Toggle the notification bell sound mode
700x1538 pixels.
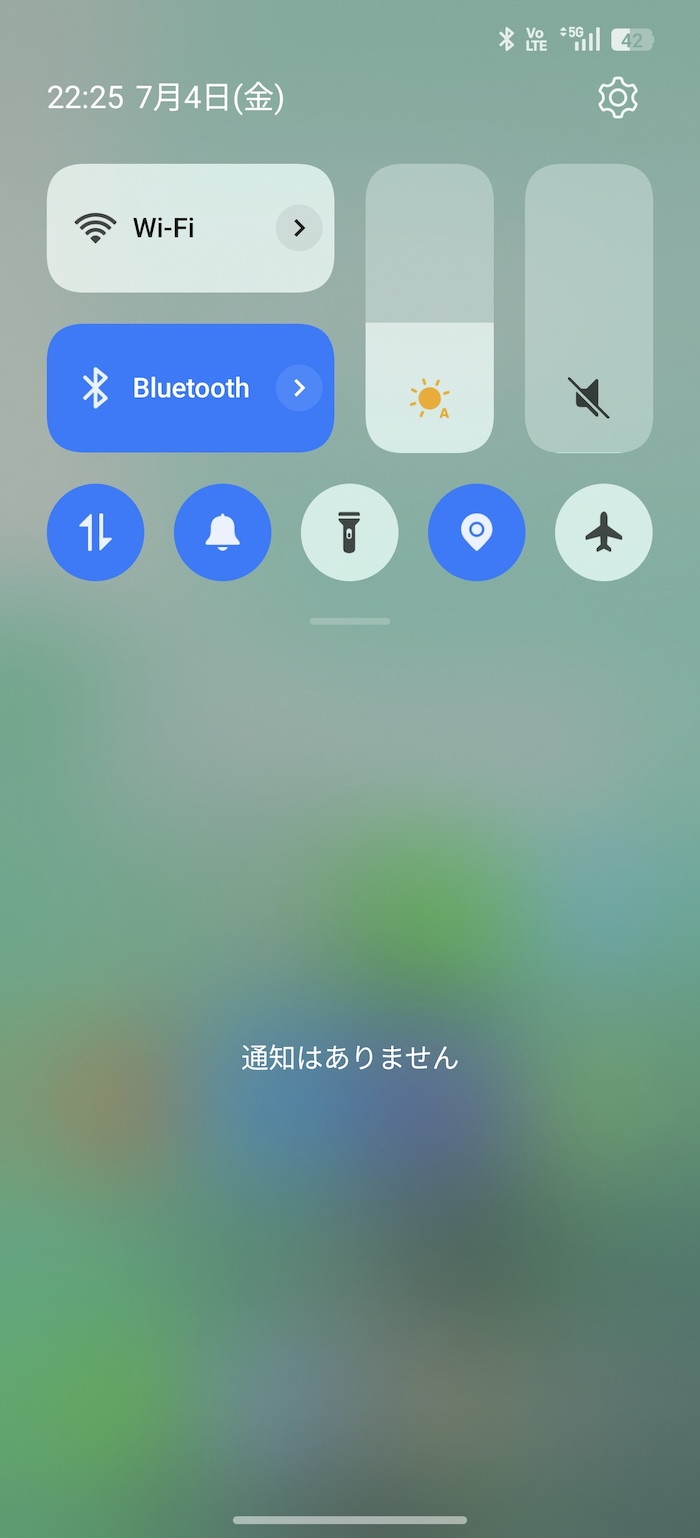223,532
